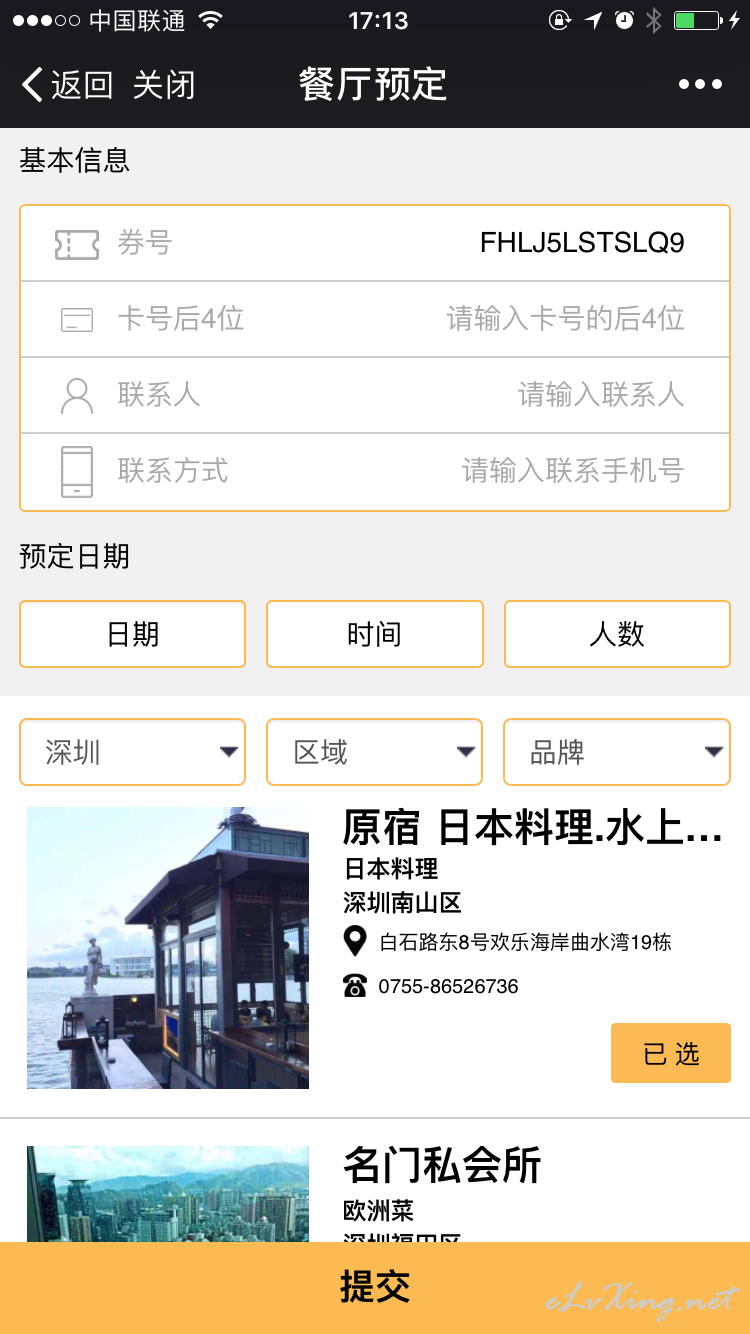
Task: Select the 人数 of guests
Action: click(x=617, y=634)
